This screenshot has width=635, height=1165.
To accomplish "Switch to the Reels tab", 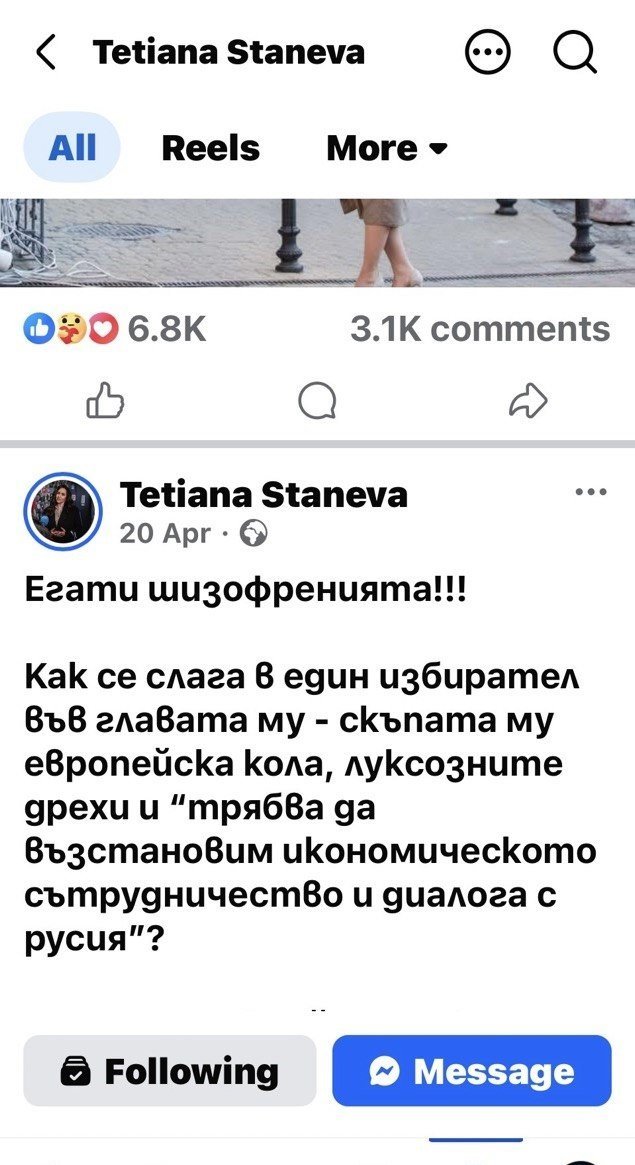I will click(211, 148).
